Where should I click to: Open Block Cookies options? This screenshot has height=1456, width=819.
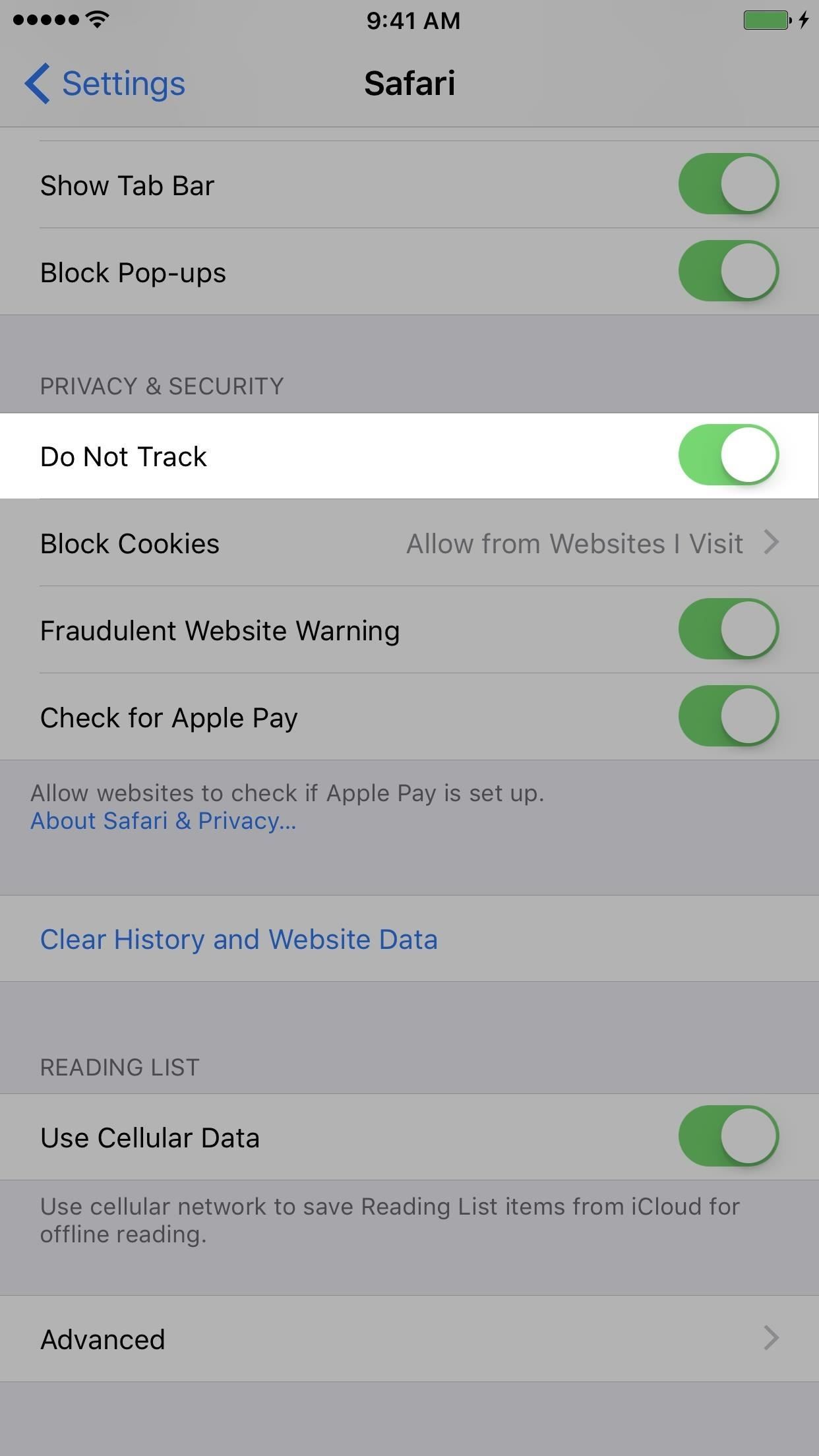tap(409, 543)
